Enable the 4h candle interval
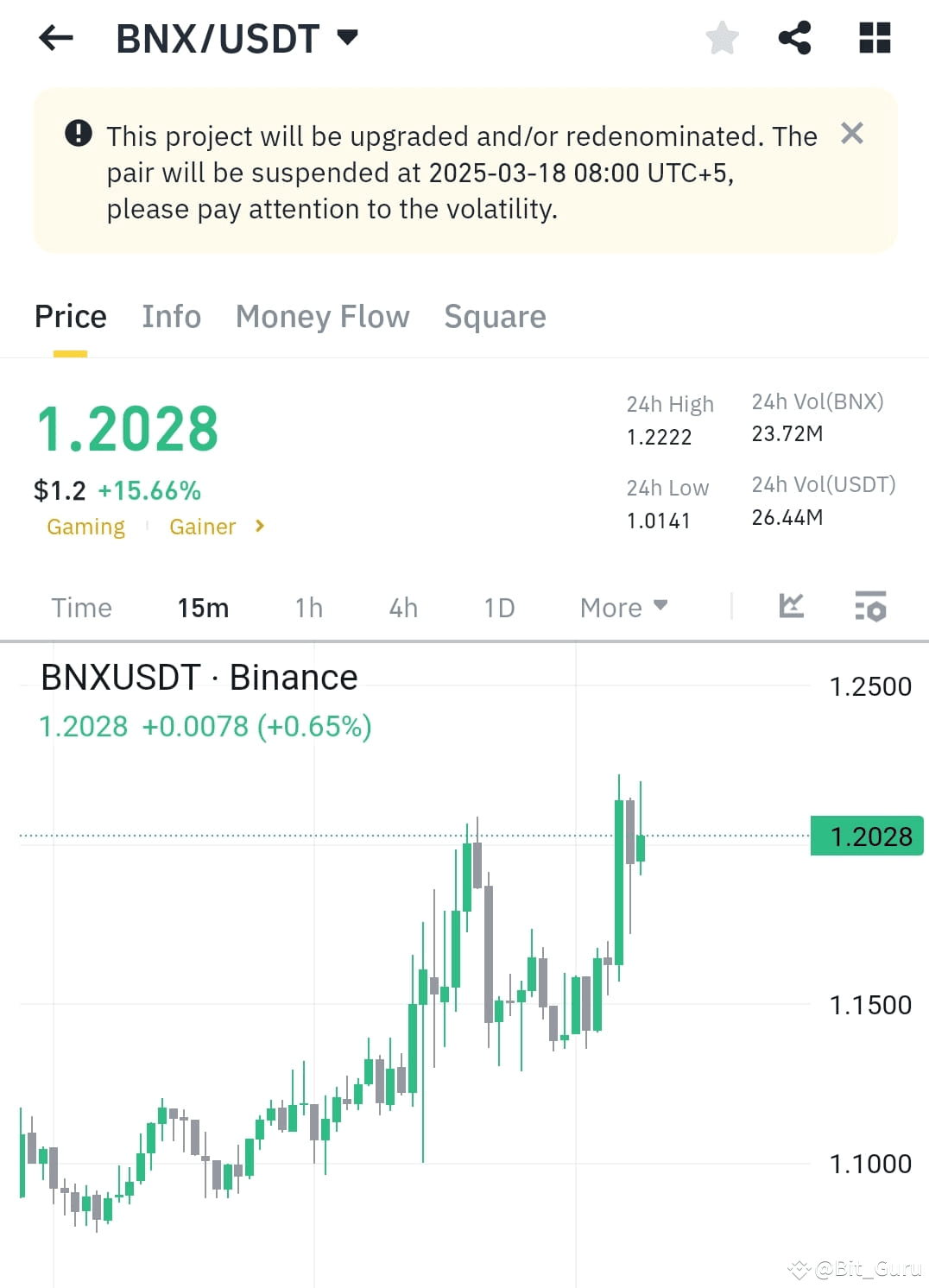 tap(401, 608)
